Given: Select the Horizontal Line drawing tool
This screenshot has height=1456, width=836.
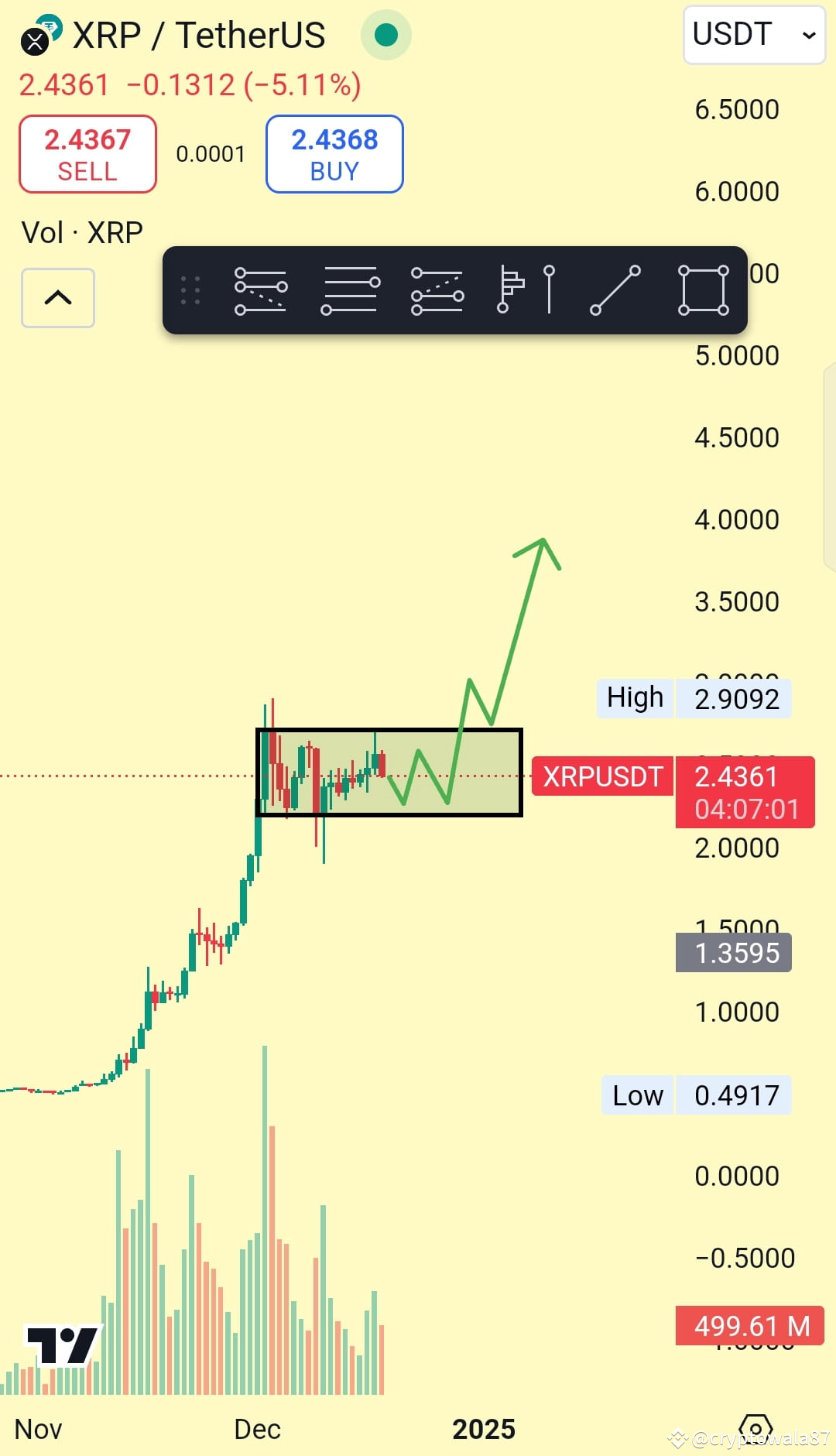Looking at the screenshot, I should (348, 290).
